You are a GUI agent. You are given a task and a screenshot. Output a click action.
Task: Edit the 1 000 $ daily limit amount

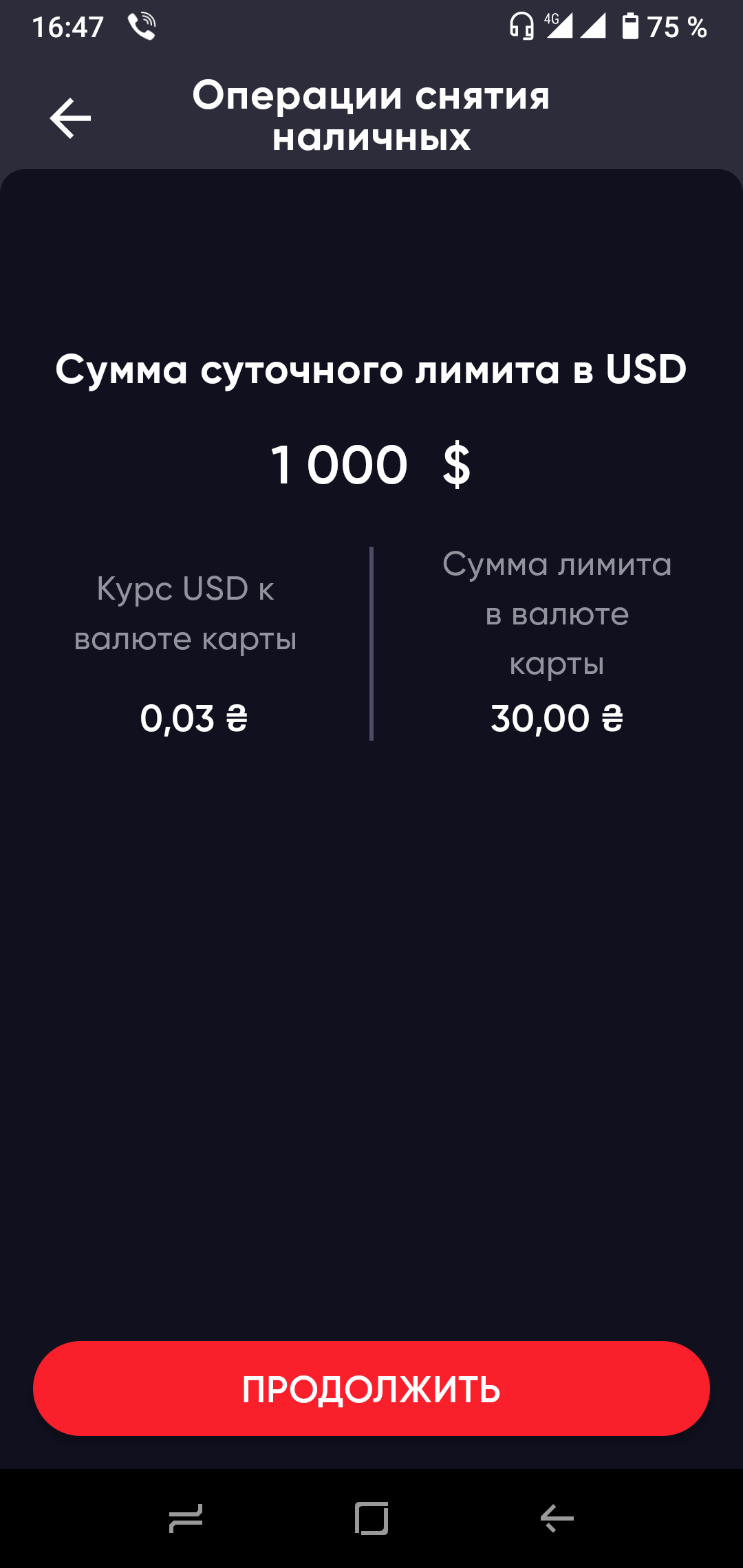pos(340,465)
